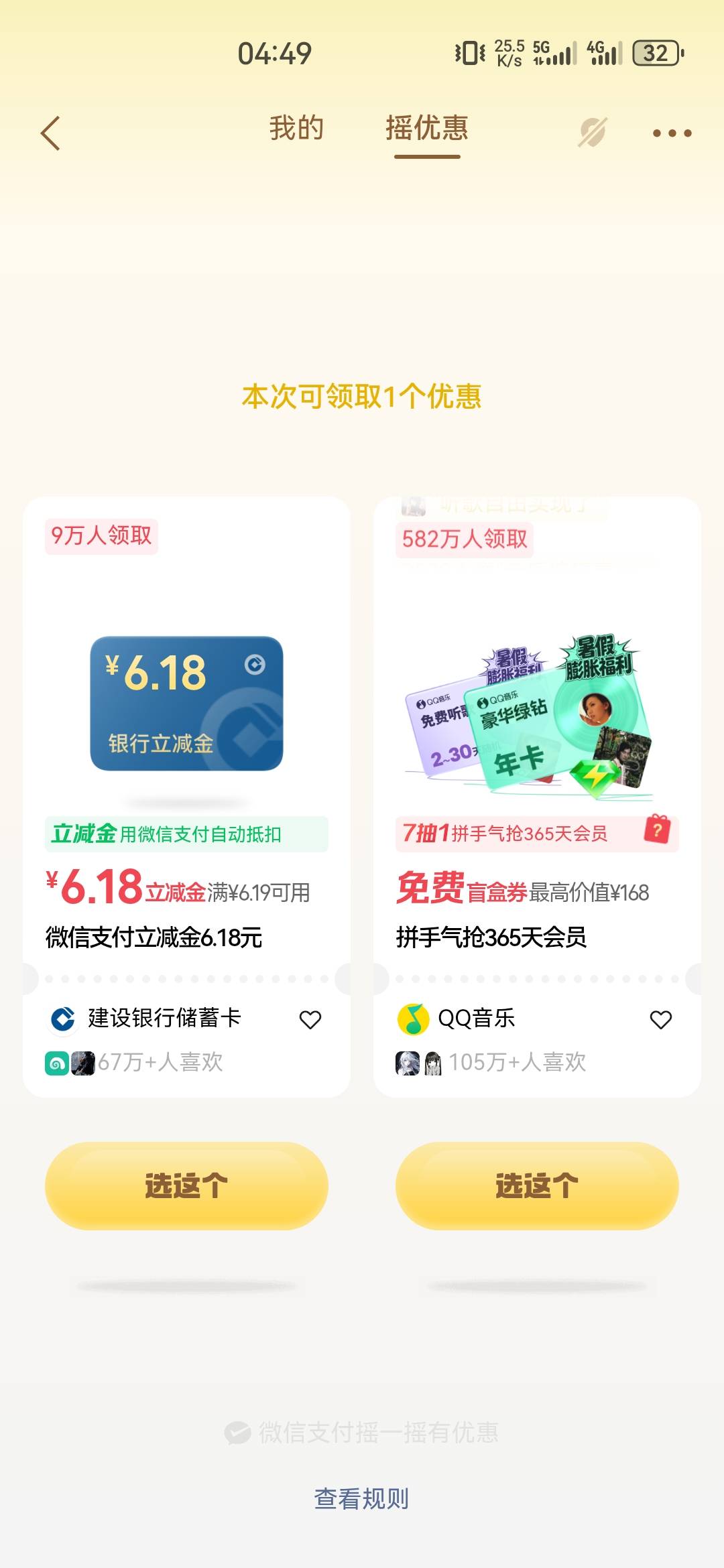
Task: Switch to the 我的 tab
Action: [x=297, y=128]
